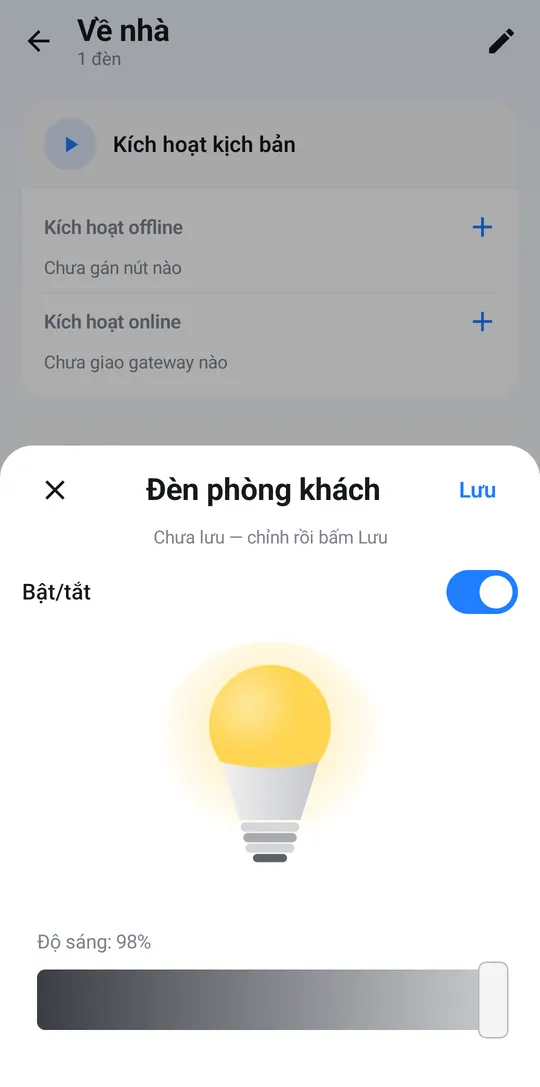This screenshot has height=1087, width=540.
Task: Go back from Về nhà screen
Action: click(39, 42)
